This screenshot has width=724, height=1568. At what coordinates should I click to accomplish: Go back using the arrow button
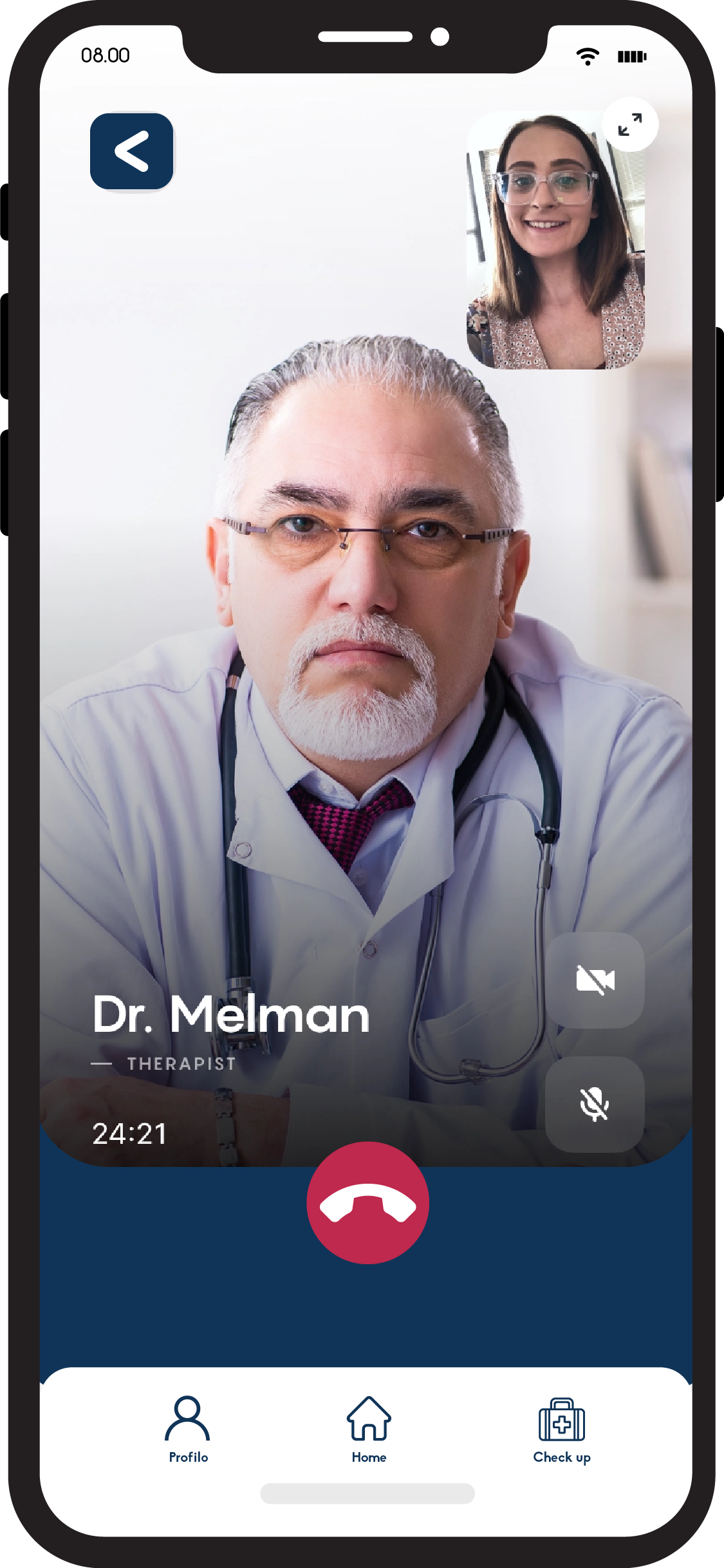point(132,151)
